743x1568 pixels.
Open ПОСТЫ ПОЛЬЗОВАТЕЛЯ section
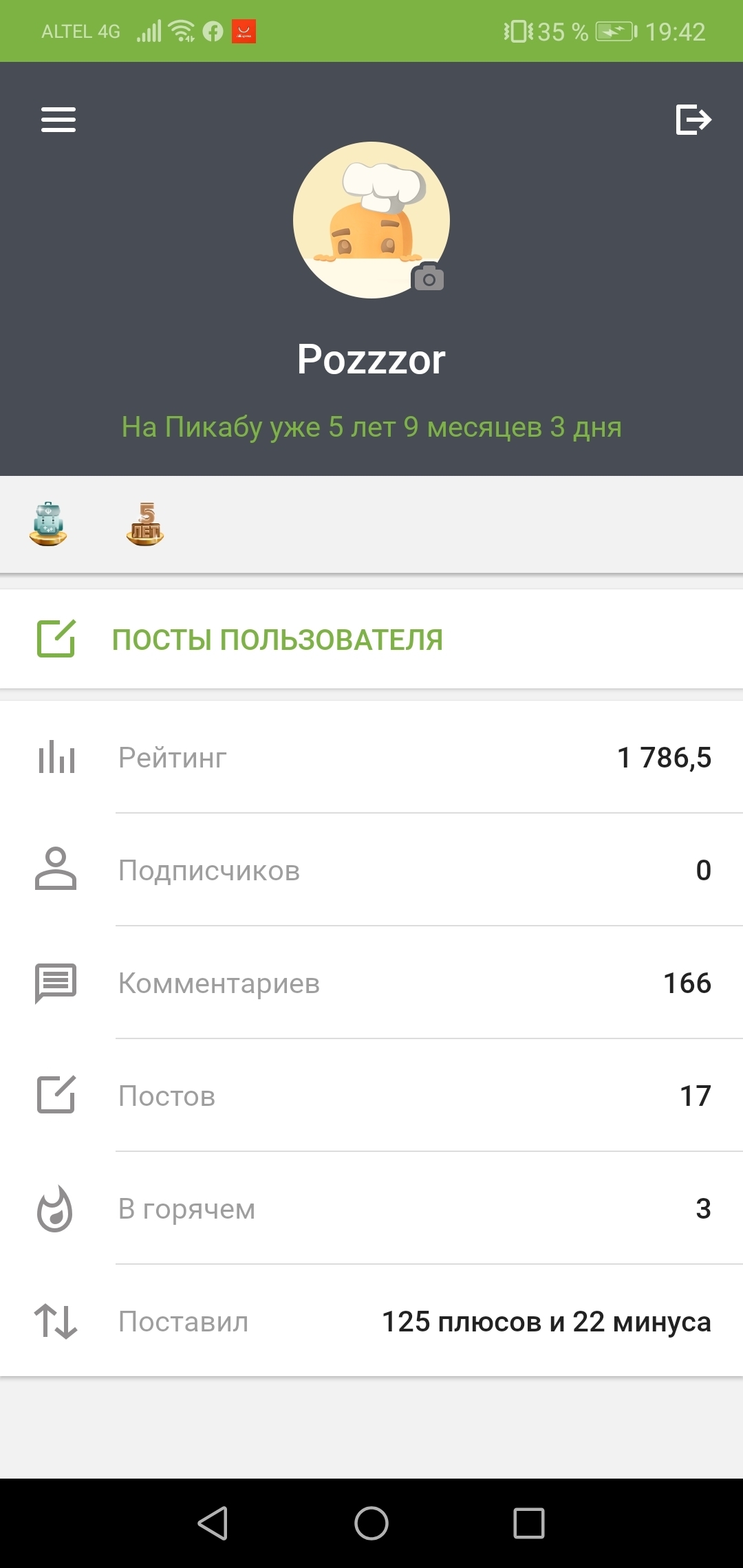click(x=277, y=640)
